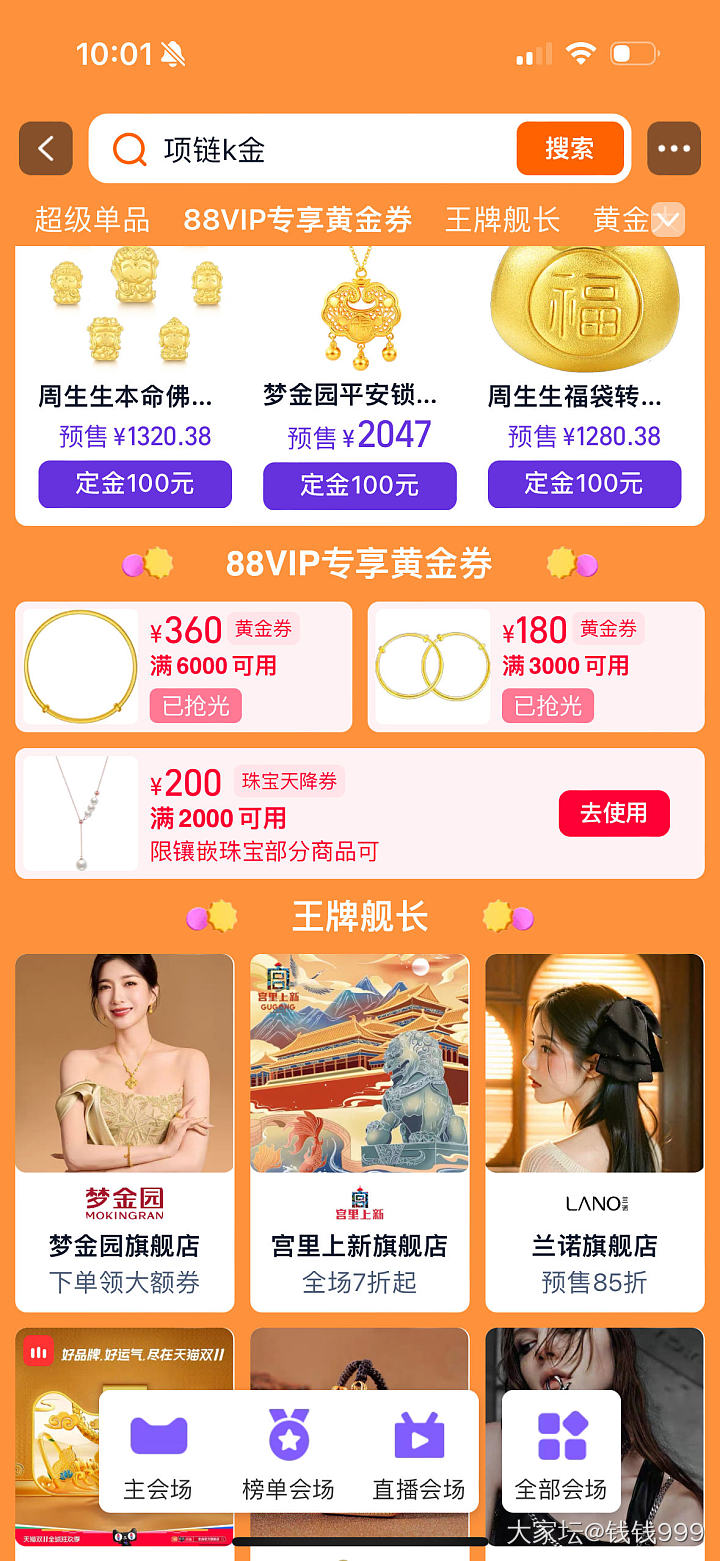Image resolution: width=720 pixels, height=1561 pixels.
Task: Switch to 榜单会场
Action: (x=288, y=1452)
